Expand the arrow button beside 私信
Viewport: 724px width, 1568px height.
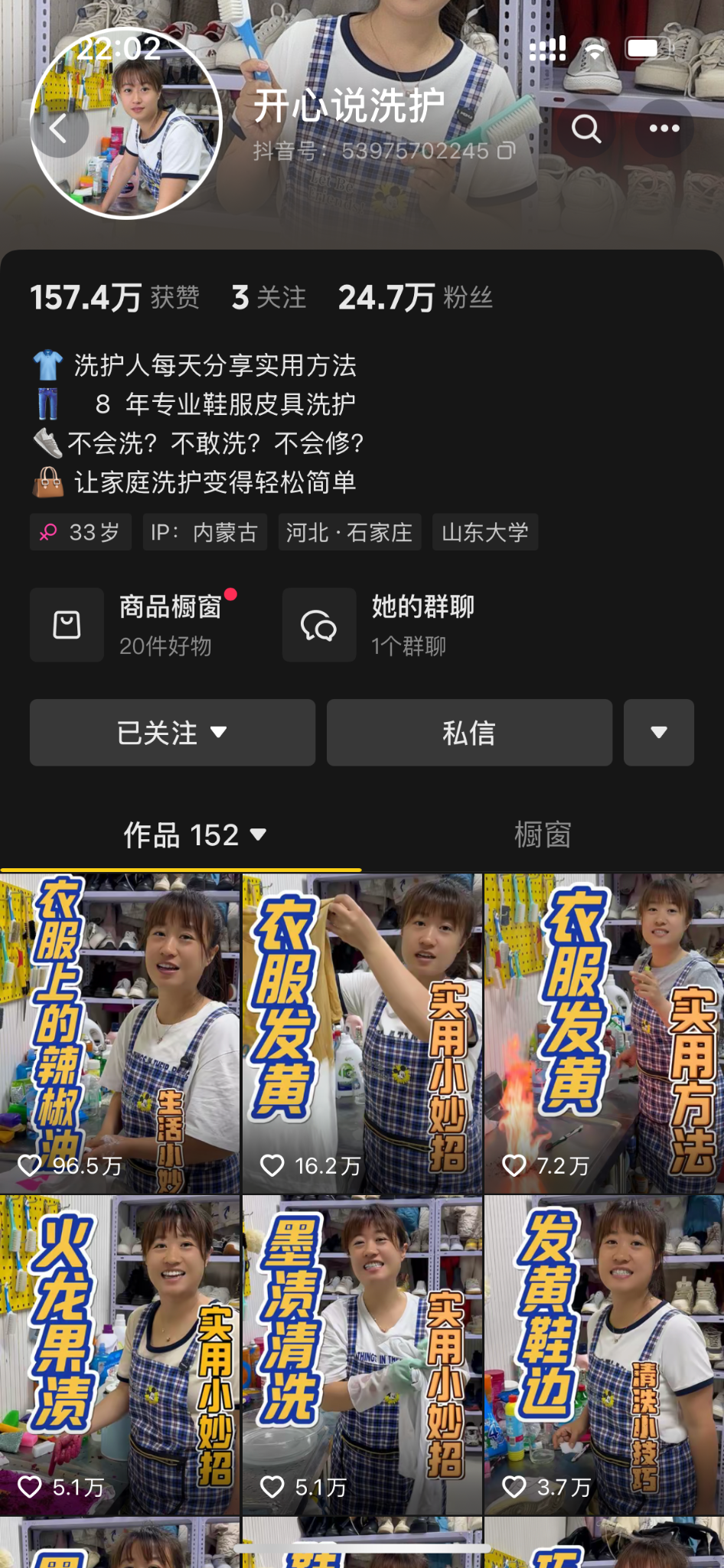[658, 733]
